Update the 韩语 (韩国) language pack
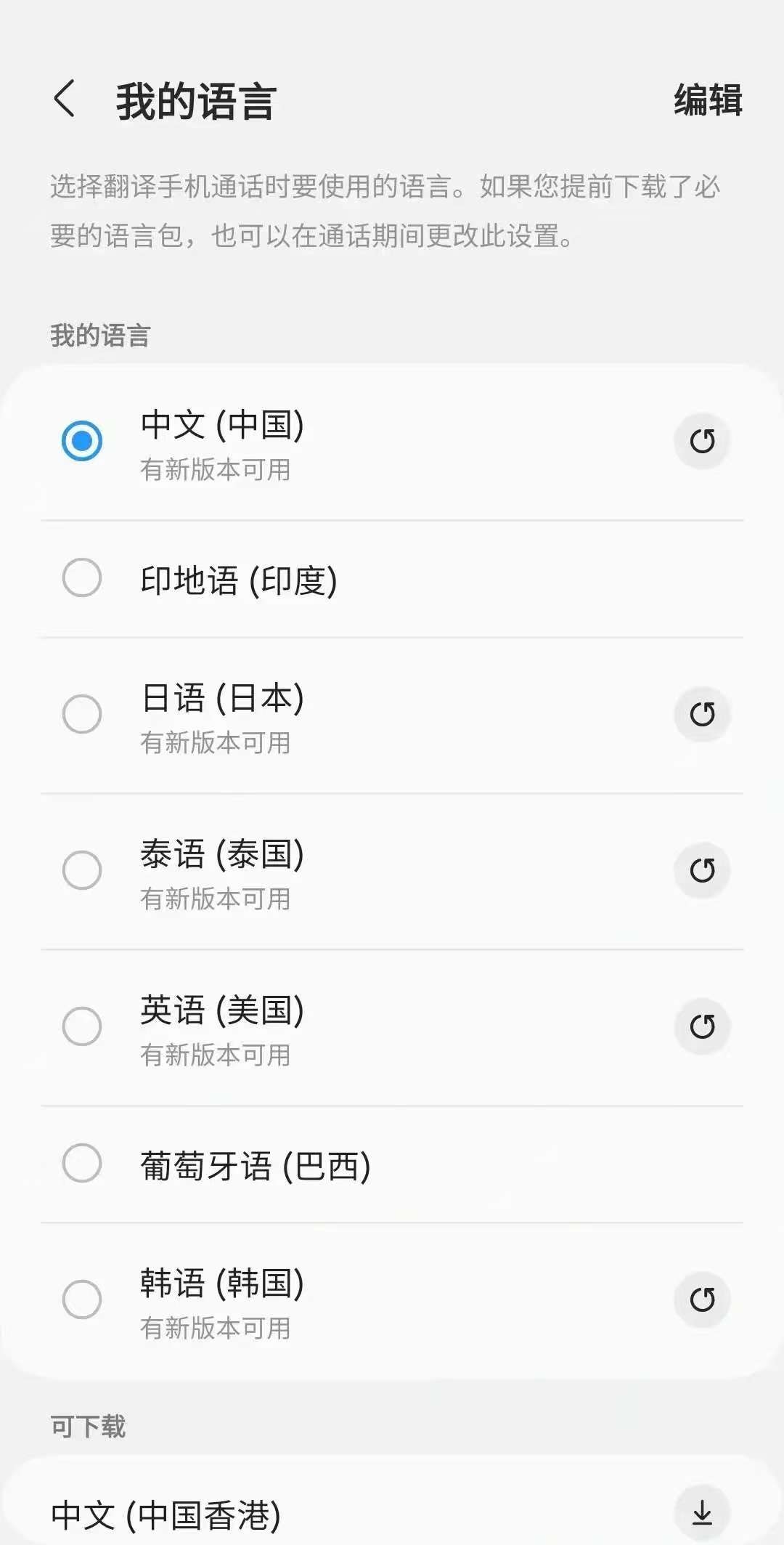784x1545 pixels. (702, 1299)
